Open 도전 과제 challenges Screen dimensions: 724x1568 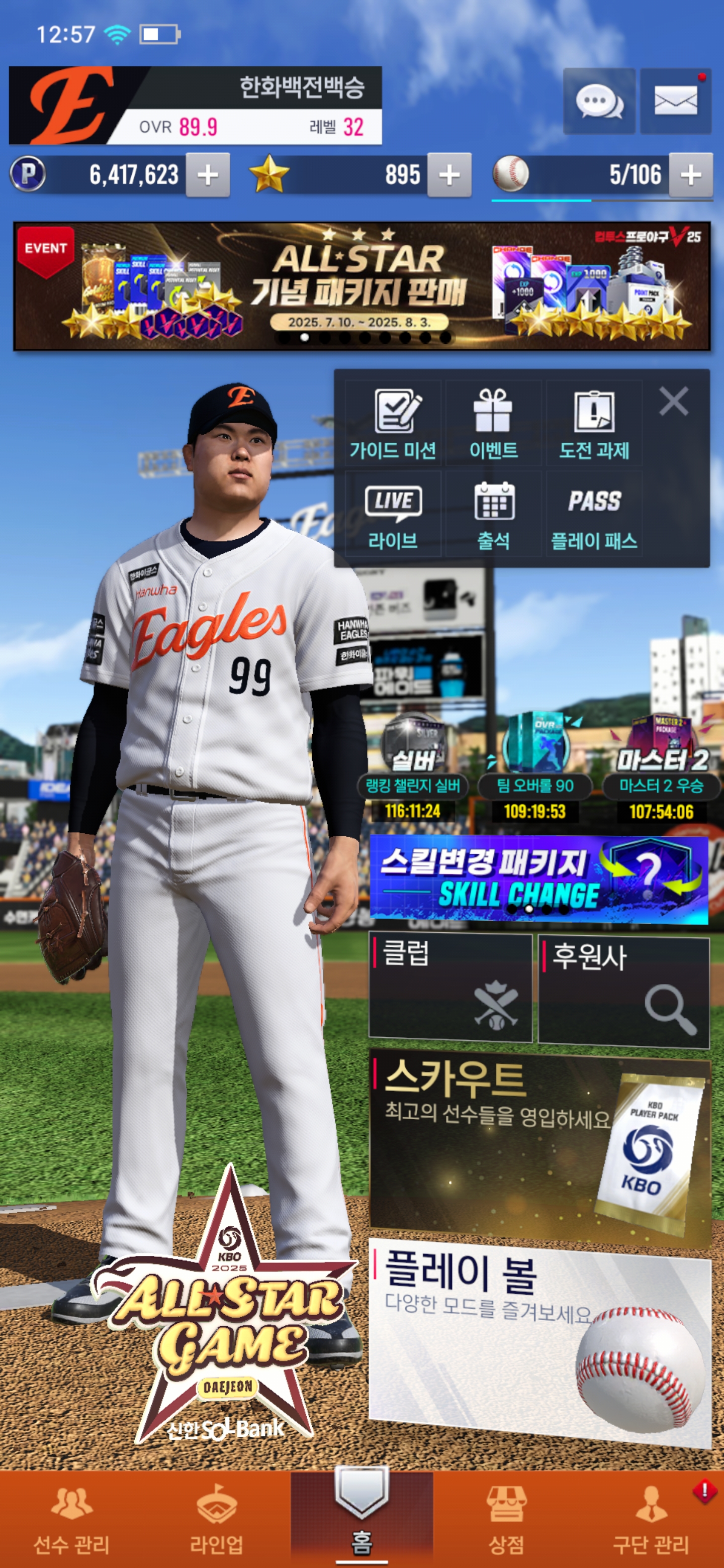pos(594,424)
